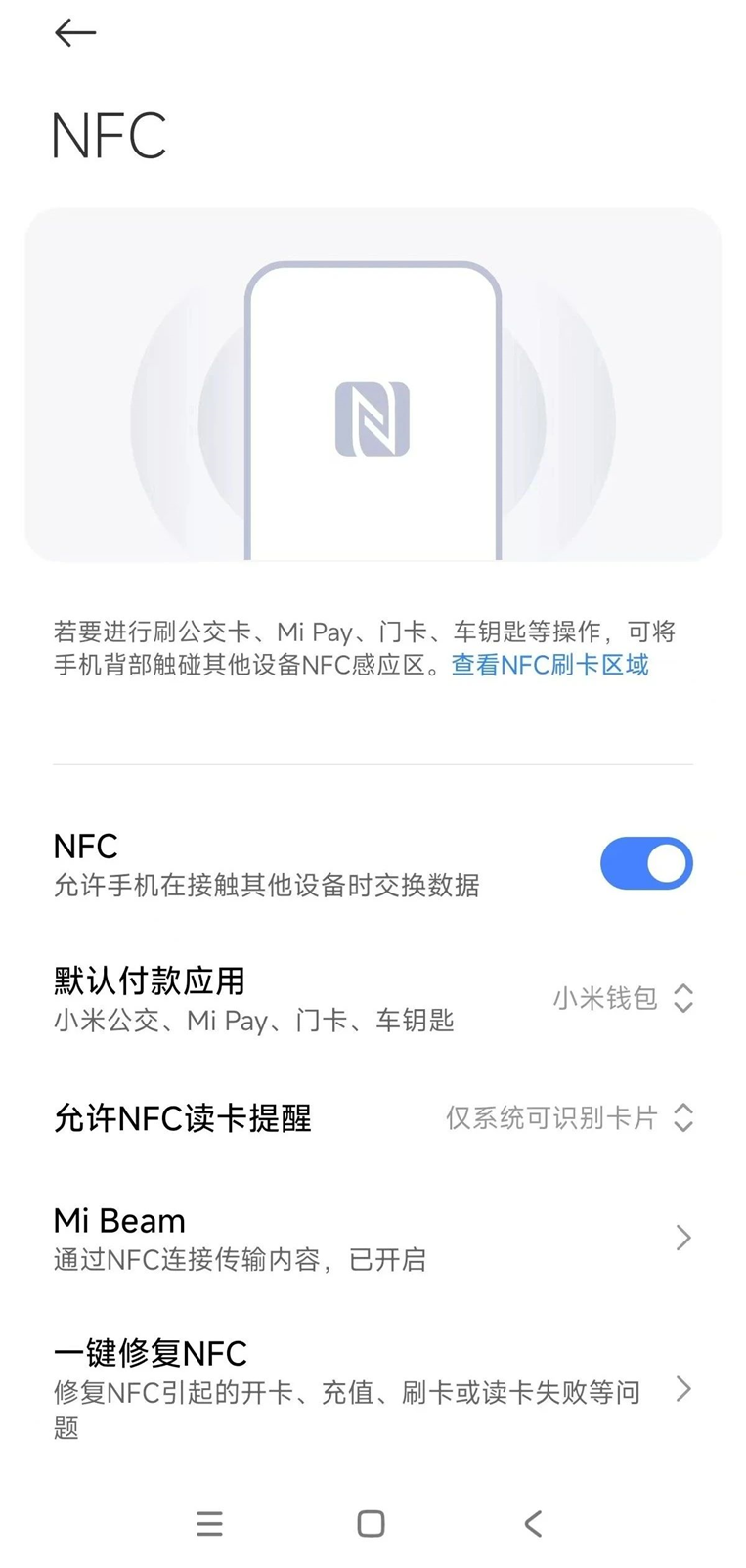Tap the system home button

click(x=371, y=1523)
